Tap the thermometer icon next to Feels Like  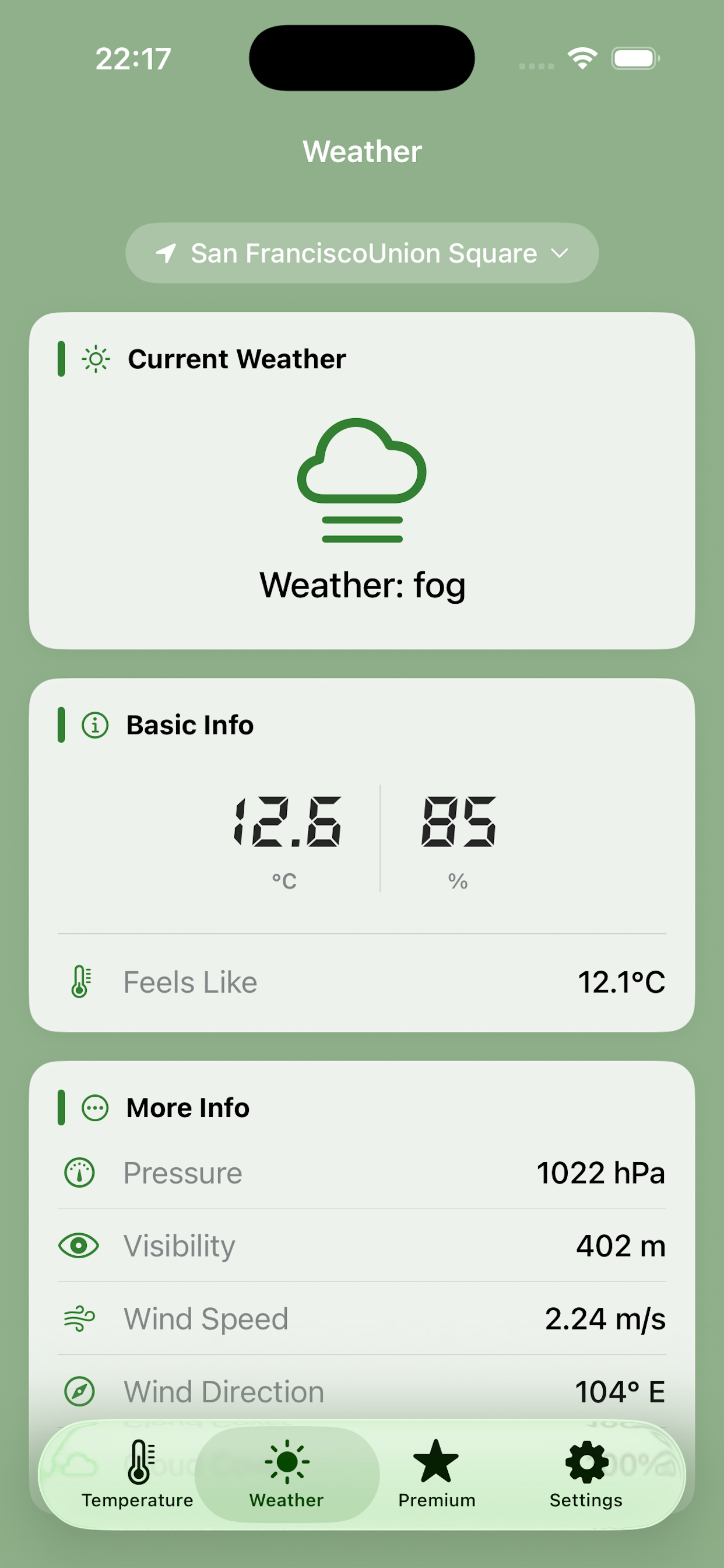80,981
